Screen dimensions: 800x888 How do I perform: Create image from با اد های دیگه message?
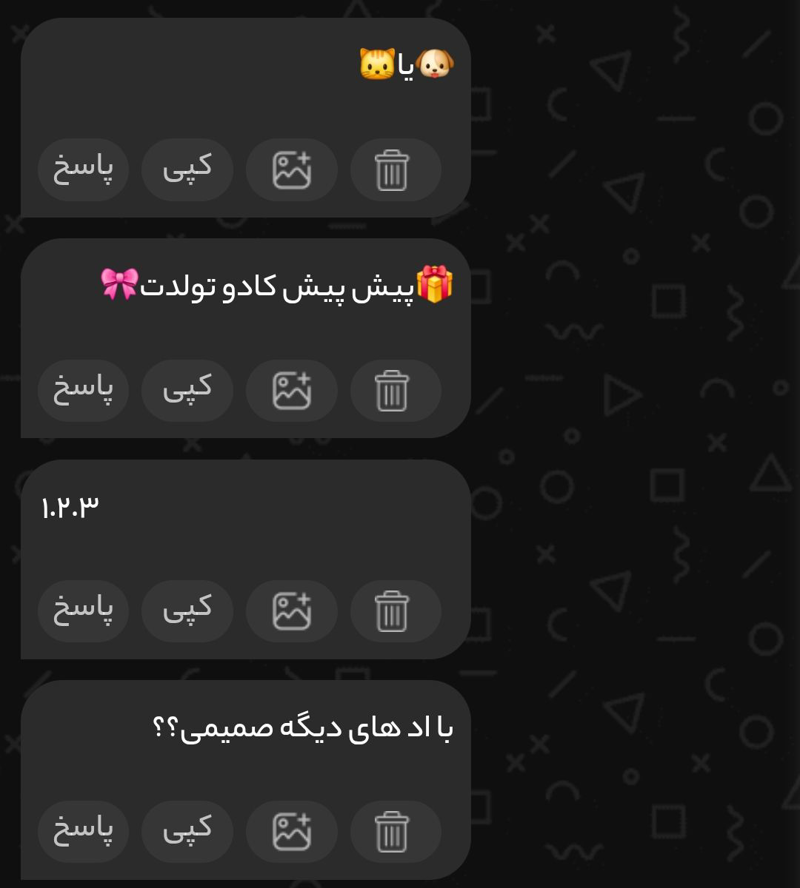(291, 832)
